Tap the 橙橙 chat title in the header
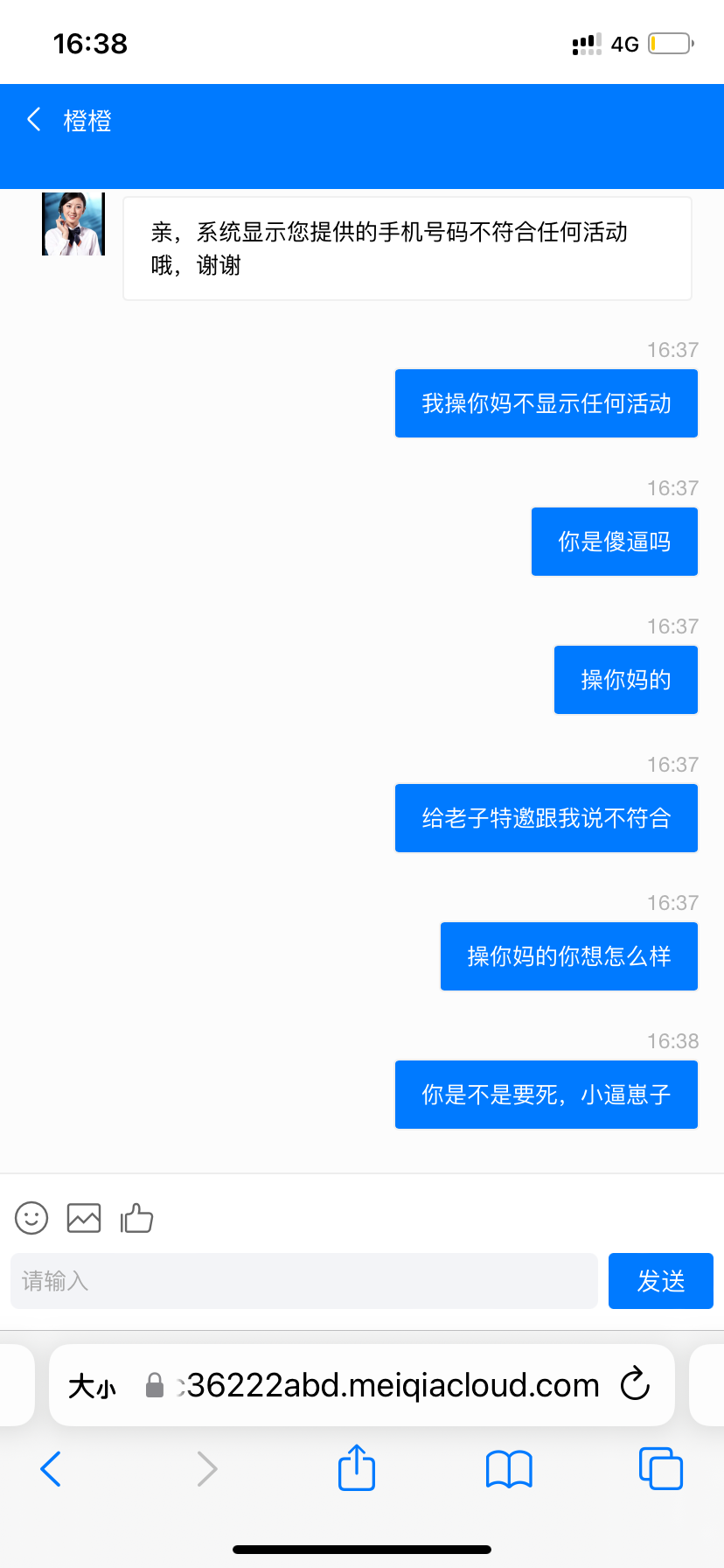Screen dimensions: 724x1568 point(87,120)
